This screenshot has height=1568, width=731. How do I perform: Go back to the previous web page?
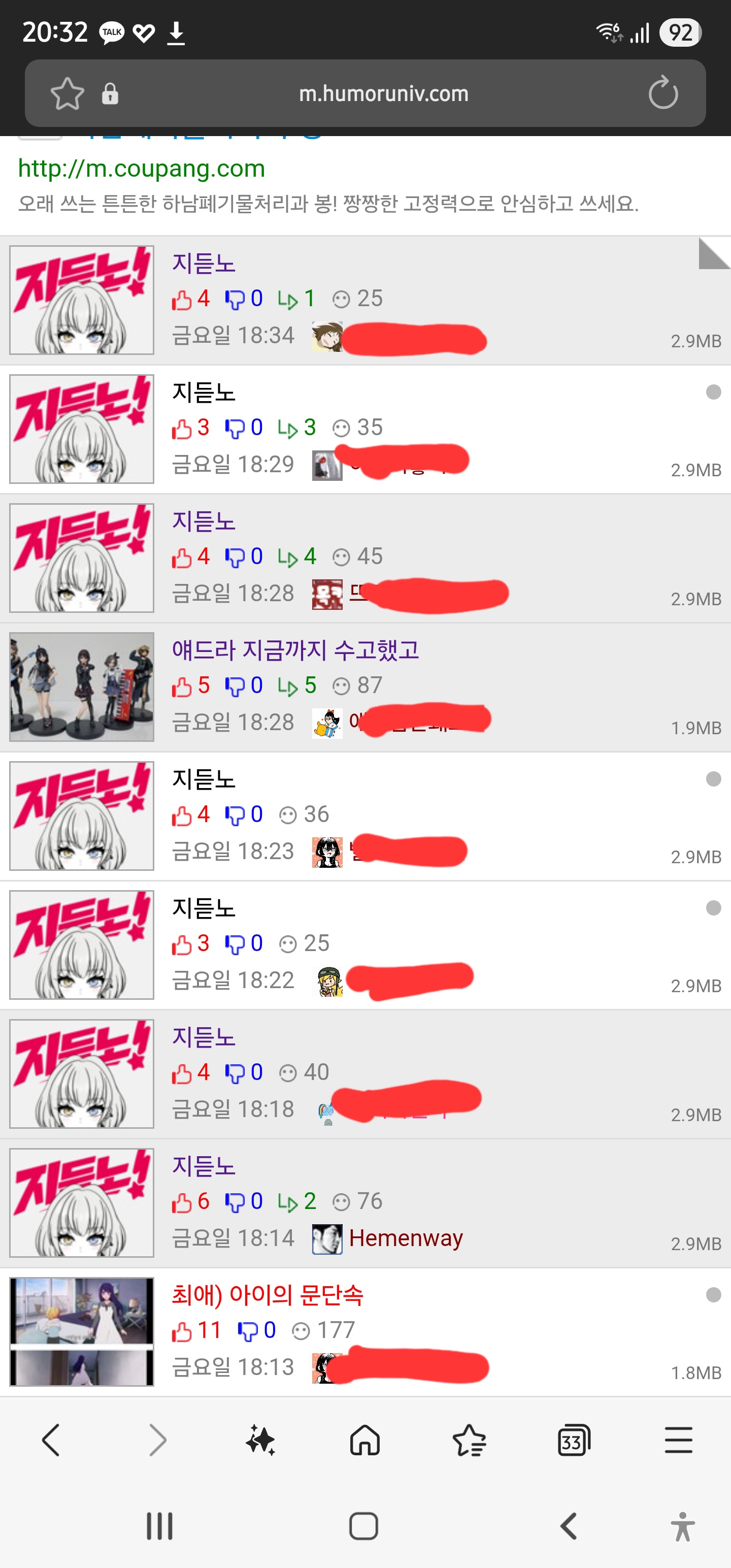pyautogui.click(x=51, y=1440)
